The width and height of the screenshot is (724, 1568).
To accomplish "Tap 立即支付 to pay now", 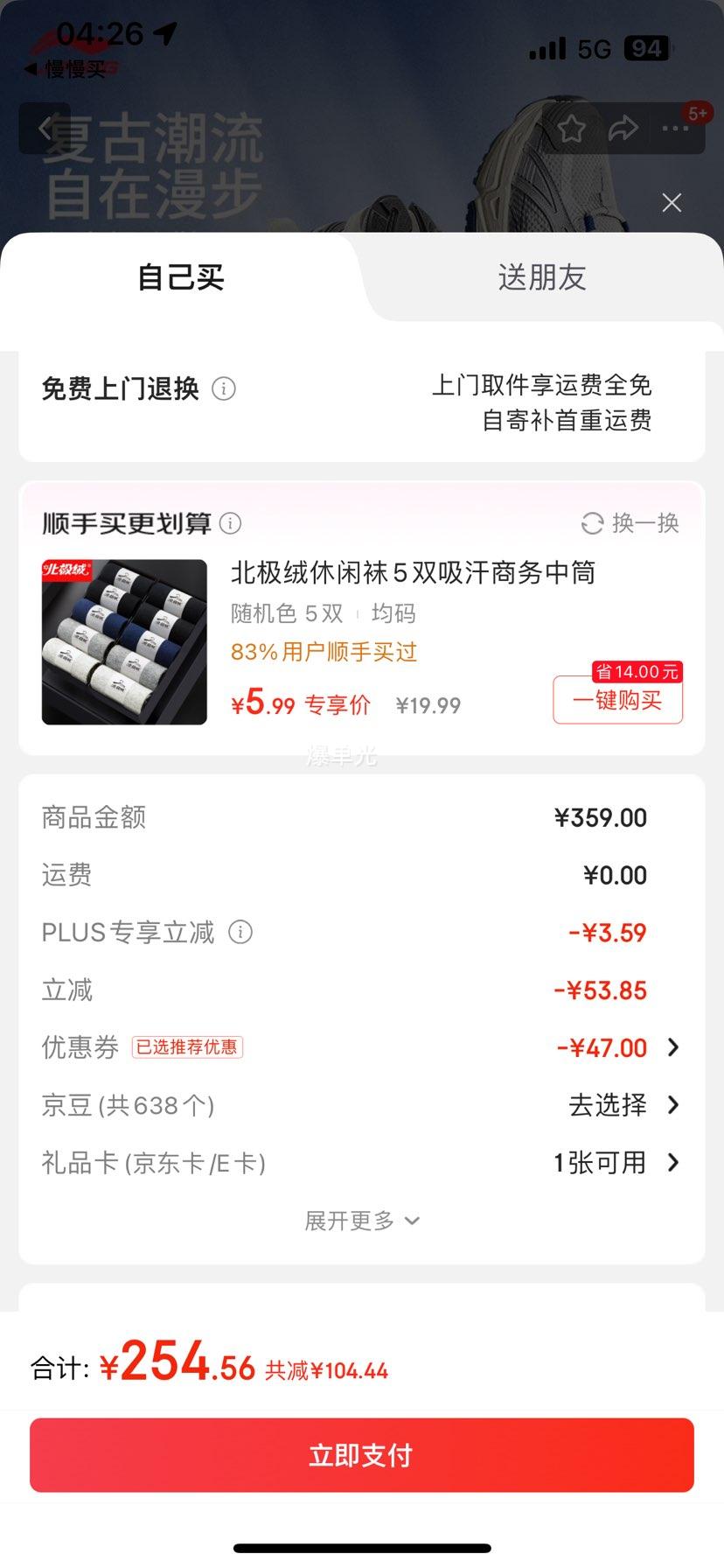I will pos(362,1455).
